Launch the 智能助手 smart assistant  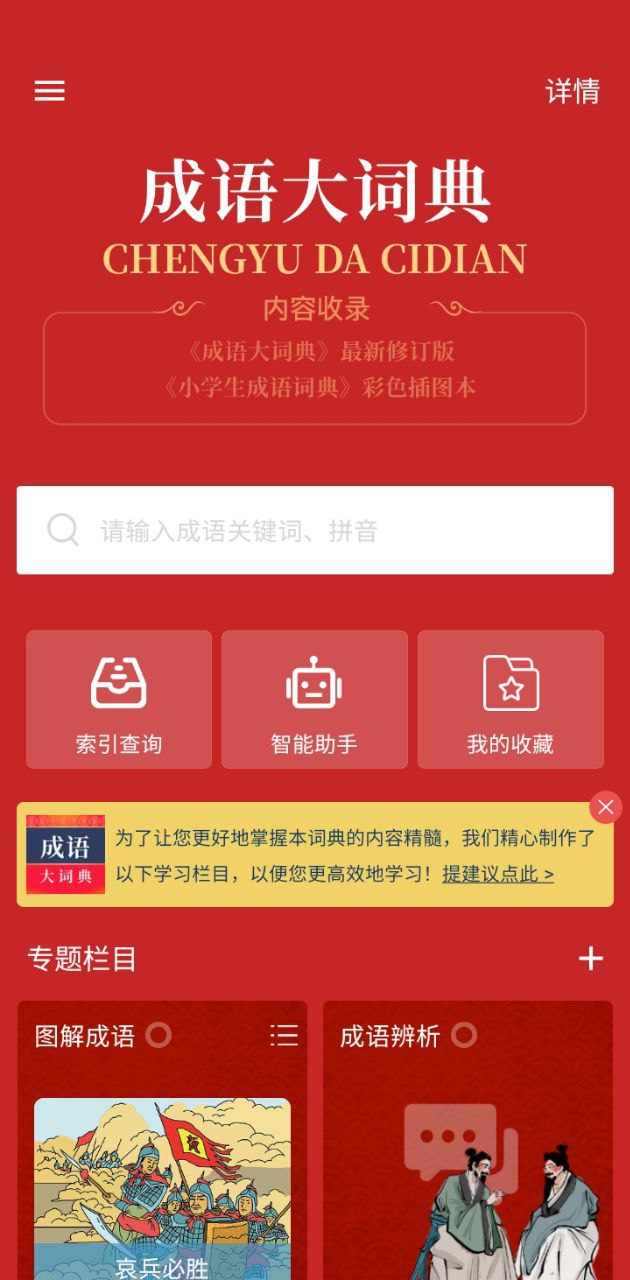coord(314,699)
